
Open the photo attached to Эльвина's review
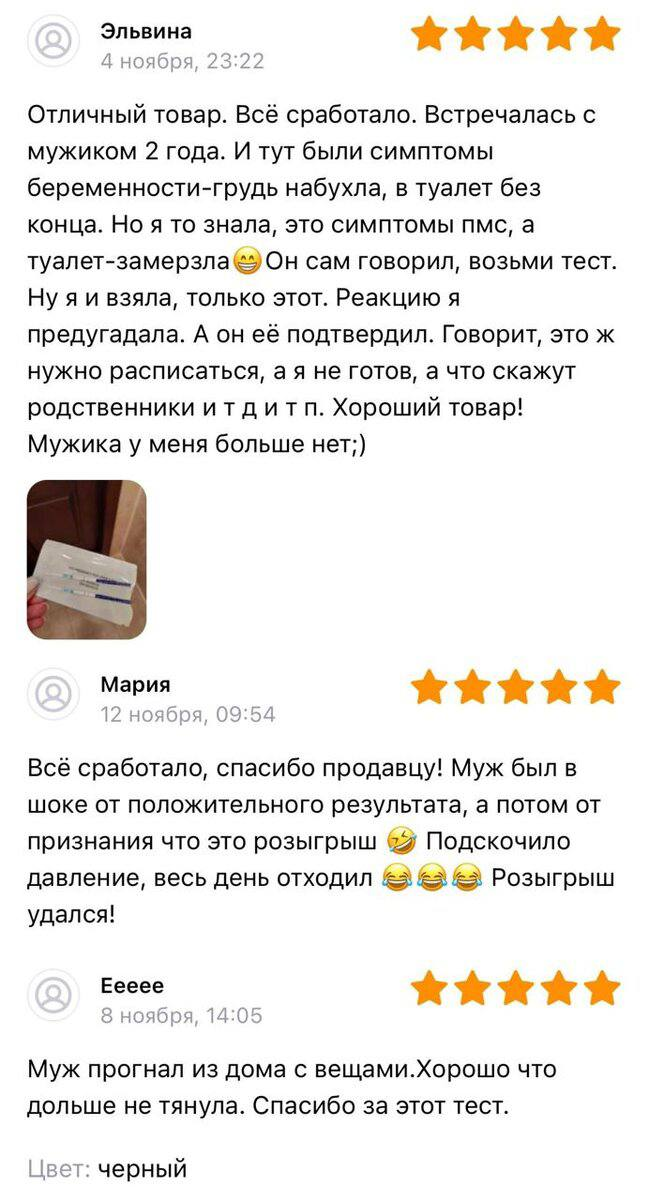pos(87,559)
